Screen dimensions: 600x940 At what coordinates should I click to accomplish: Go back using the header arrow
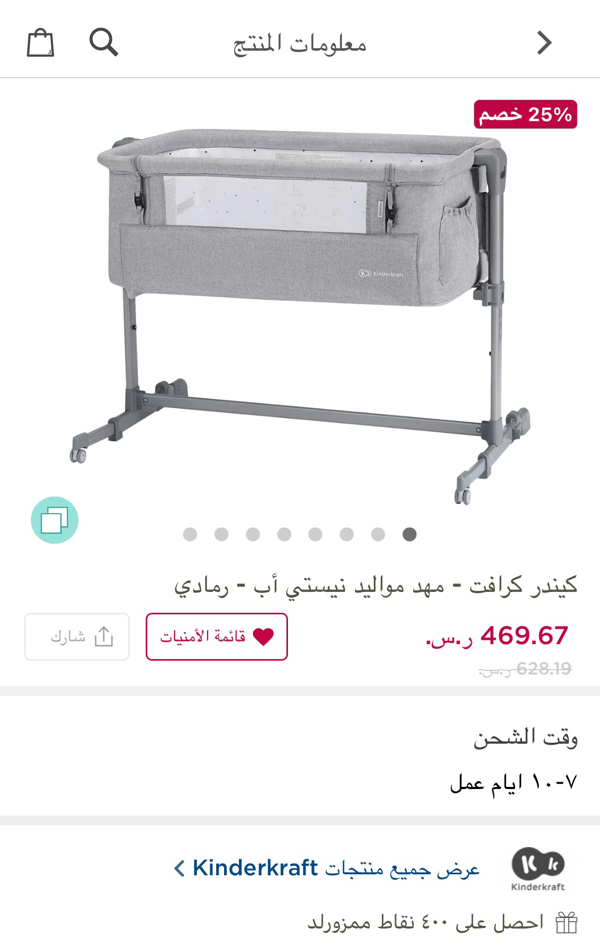pyautogui.click(x=544, y=43)
